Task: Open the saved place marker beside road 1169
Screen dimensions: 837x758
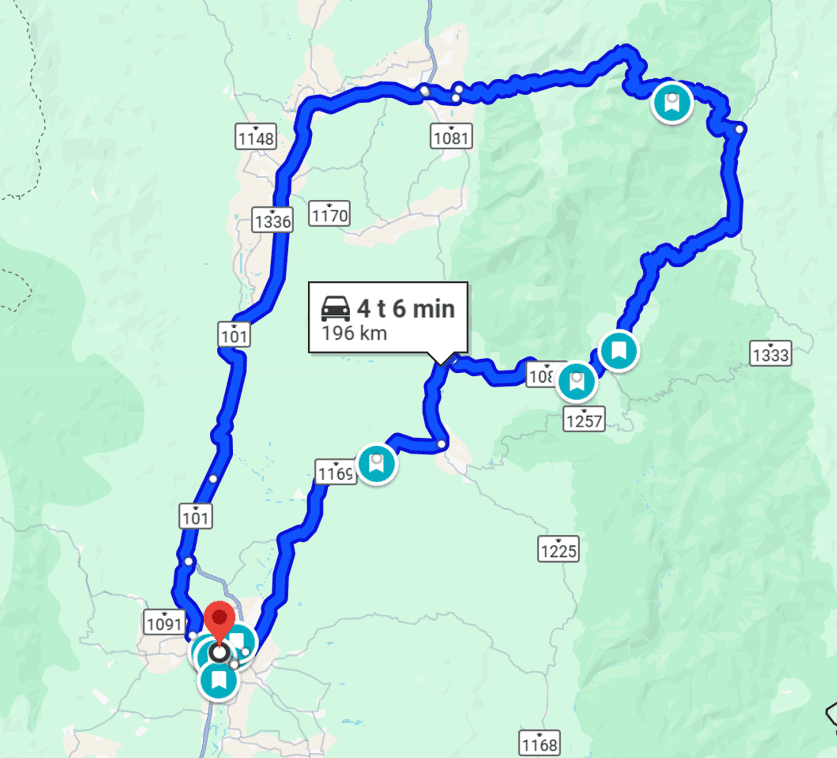Action: pos(376,464)
